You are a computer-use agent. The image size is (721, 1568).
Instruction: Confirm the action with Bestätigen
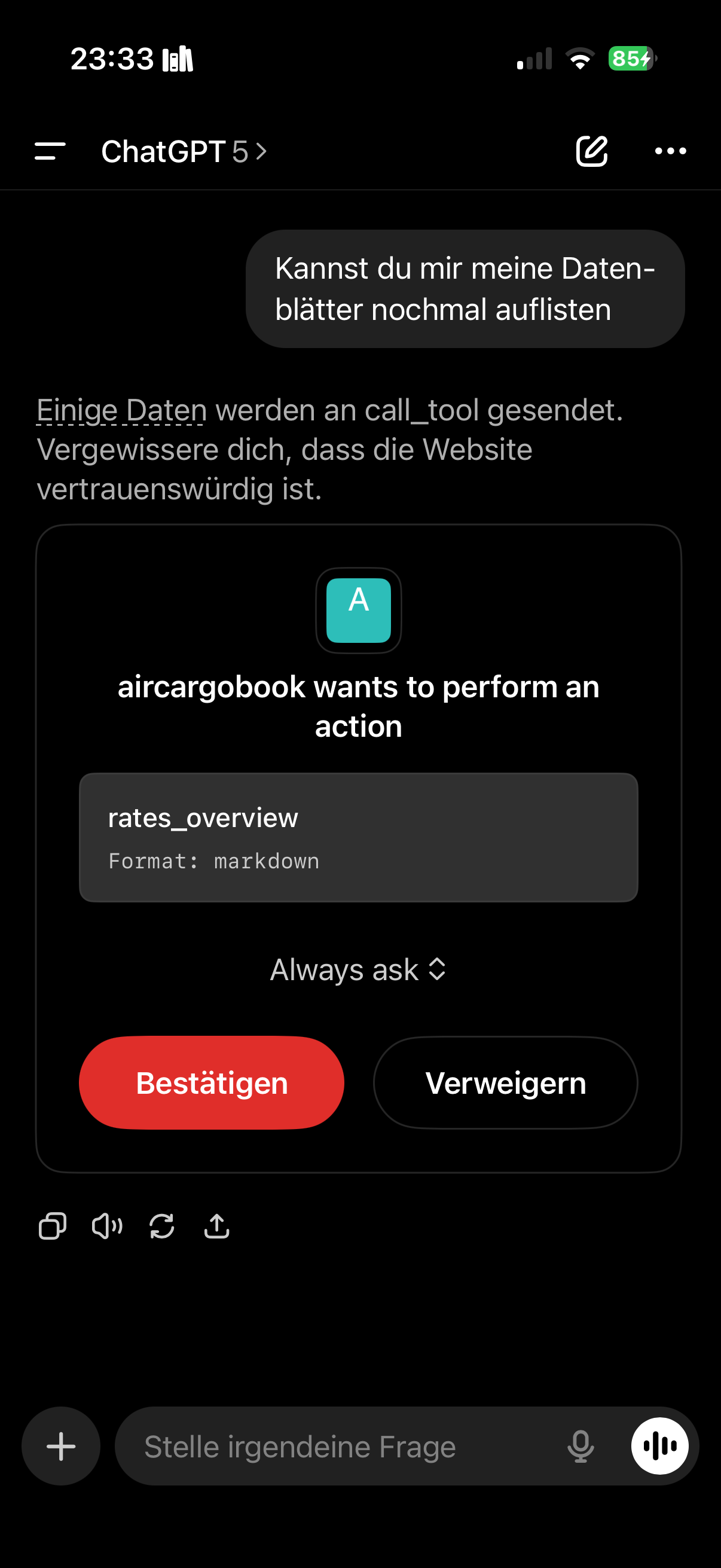(x=212, y=1083)
